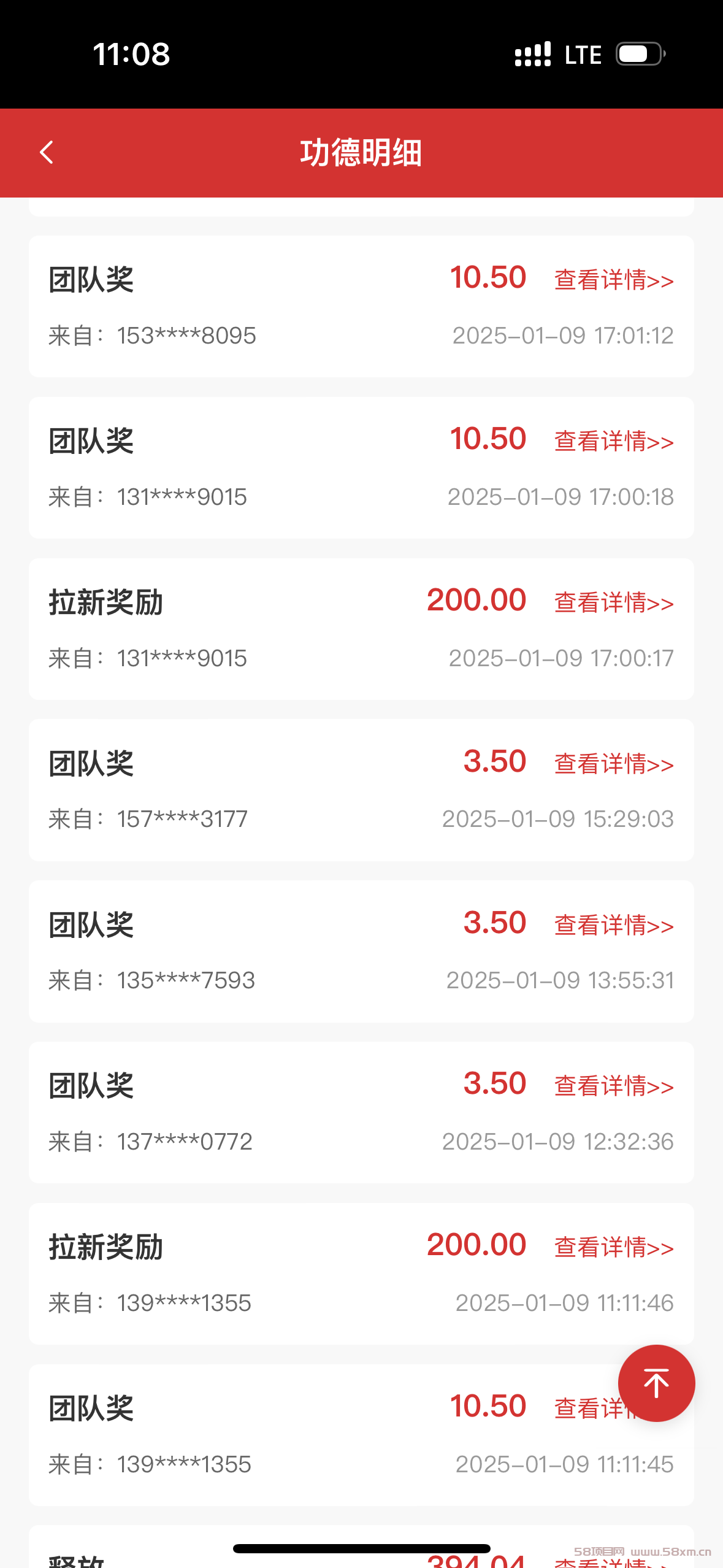The height and width of the screenshot is (1568, 723).
Task: Open 查看详情 for 拉新奖励 at 17:00:17
Action: [614, 602]
